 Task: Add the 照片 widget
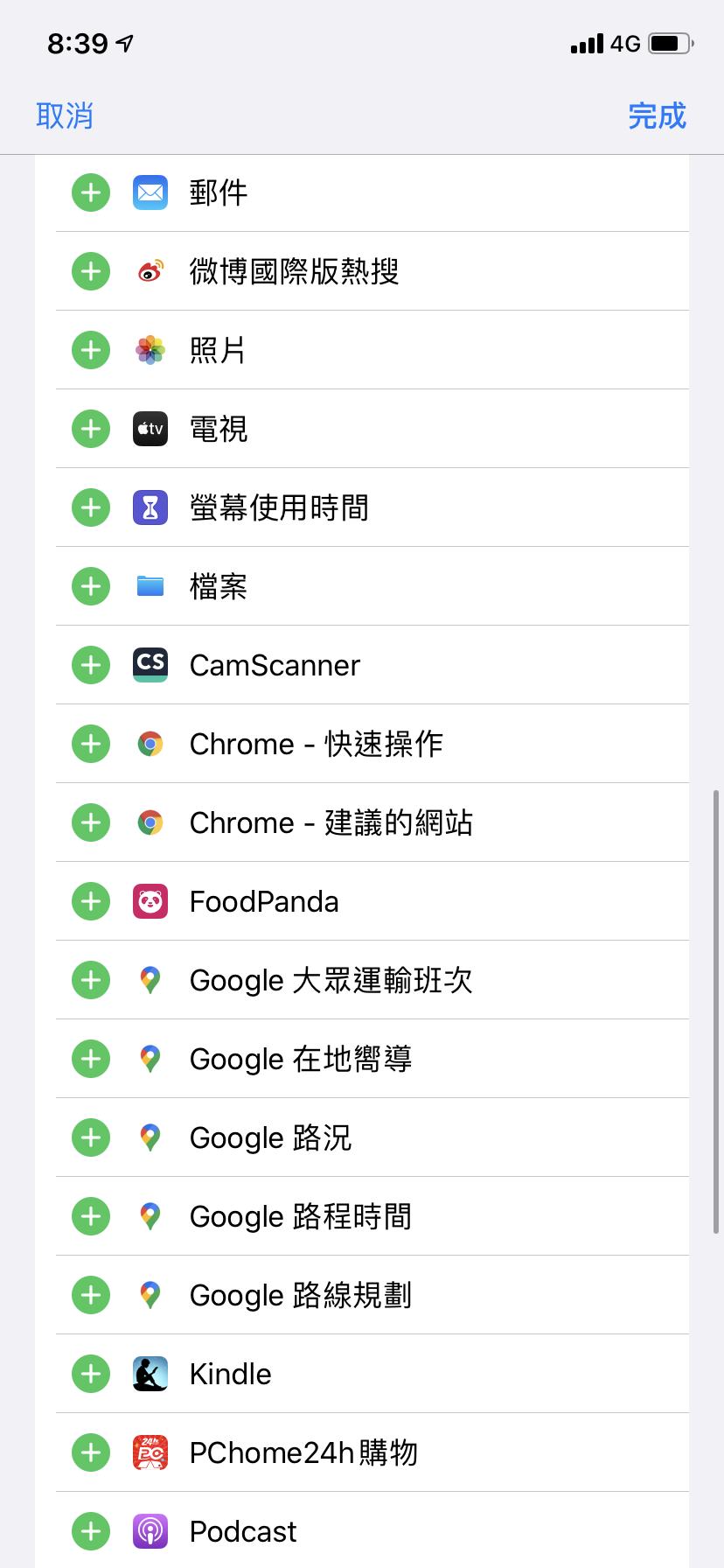pos(91,350)
